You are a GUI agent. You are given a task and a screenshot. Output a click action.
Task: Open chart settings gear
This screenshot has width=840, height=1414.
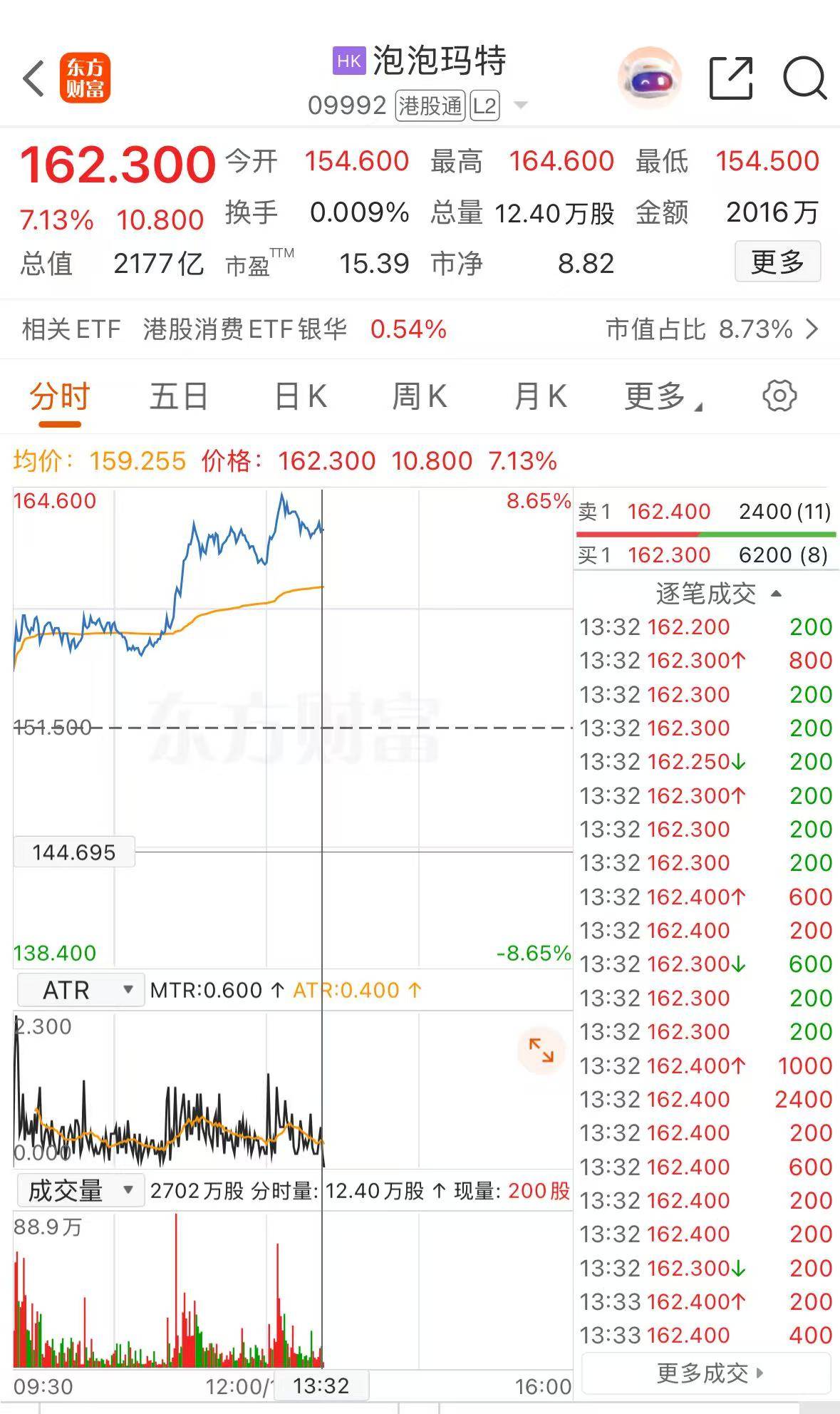pos(779,396)
